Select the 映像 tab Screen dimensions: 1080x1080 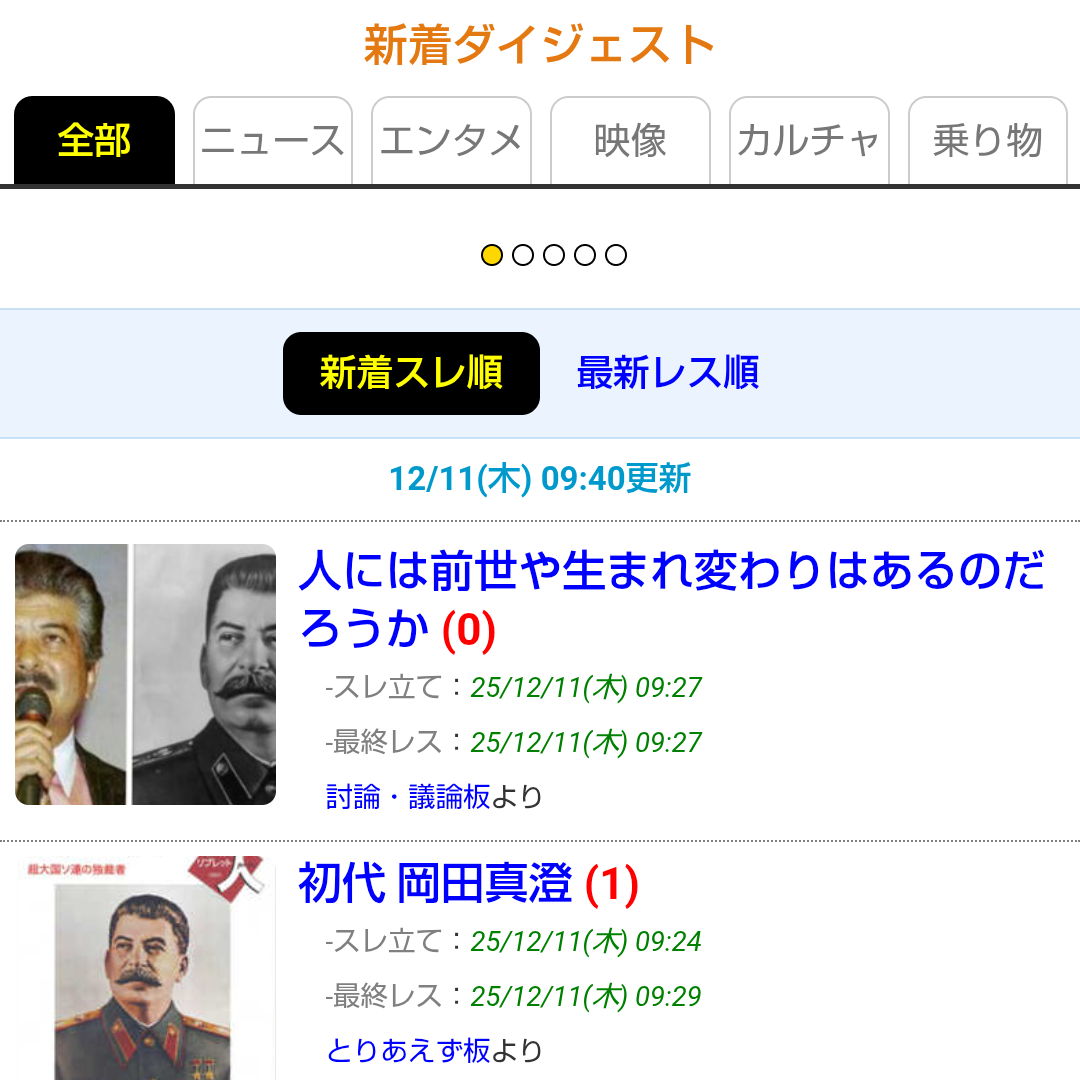[x=630, y=141]
